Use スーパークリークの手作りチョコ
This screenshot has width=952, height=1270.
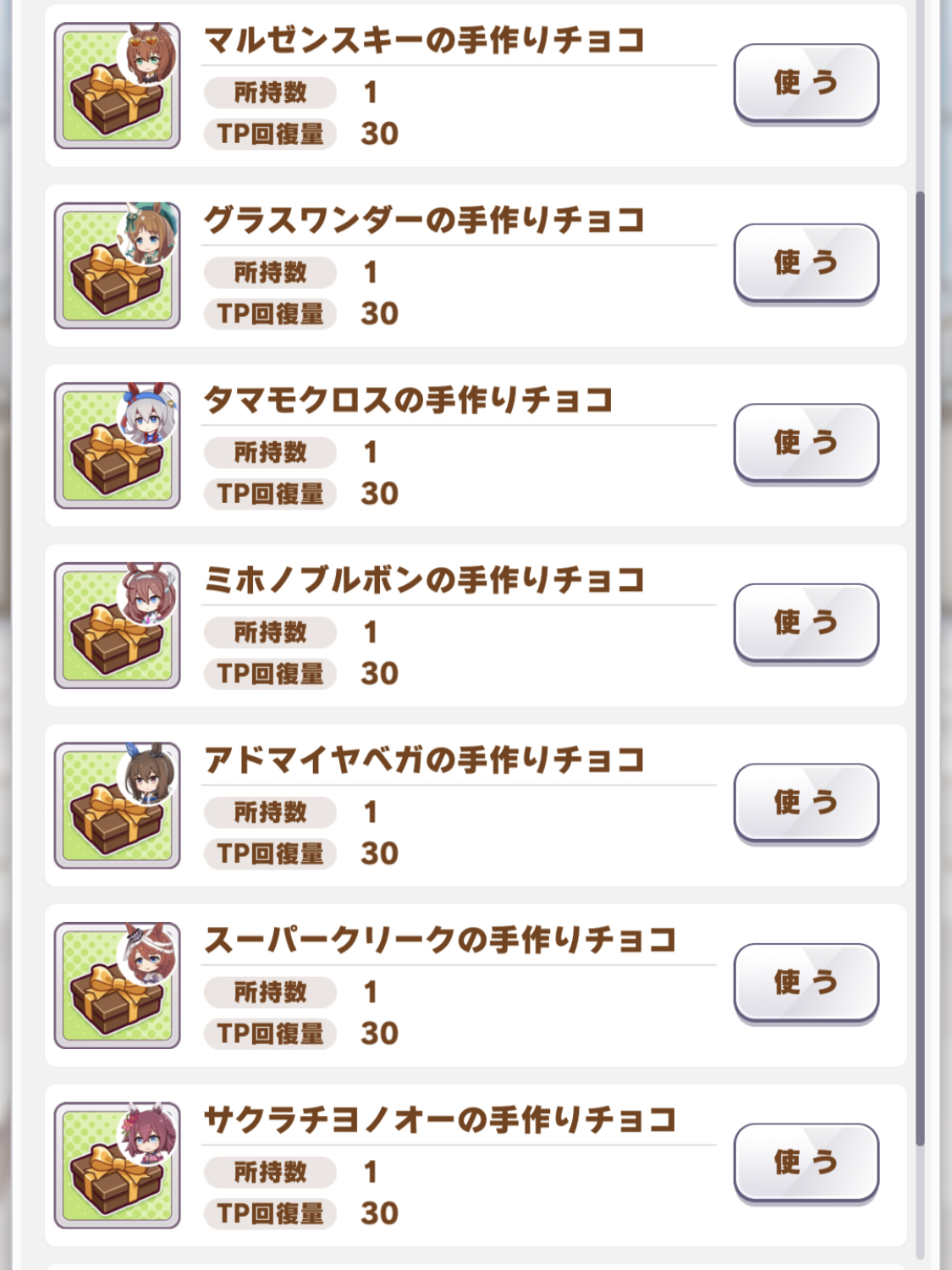806,982
